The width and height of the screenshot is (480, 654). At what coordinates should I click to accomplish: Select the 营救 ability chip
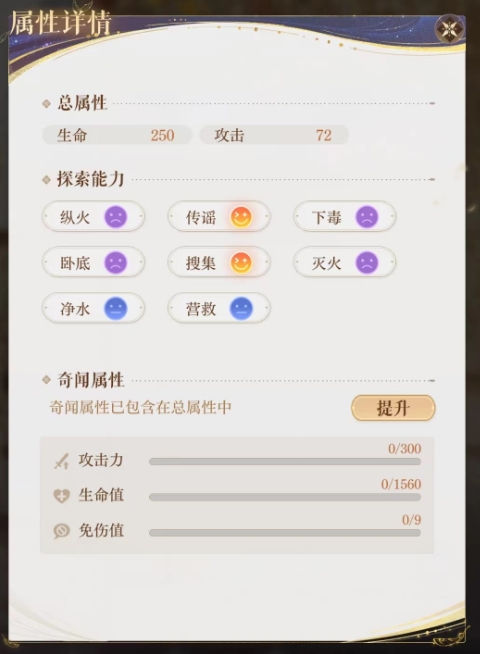219,308
